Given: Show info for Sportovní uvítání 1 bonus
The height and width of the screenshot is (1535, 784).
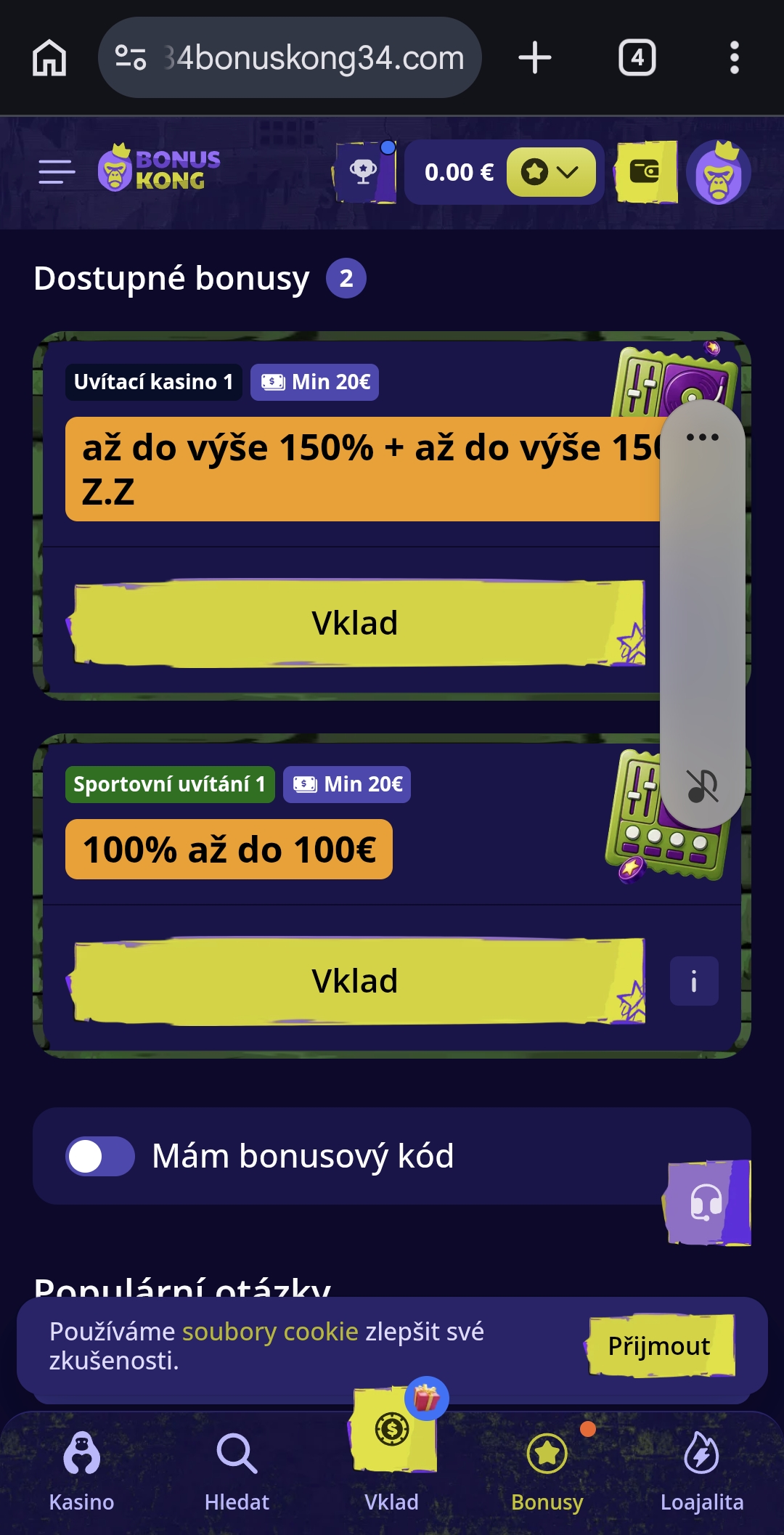Looking at the screenshot, I should (x=694, y=981).
